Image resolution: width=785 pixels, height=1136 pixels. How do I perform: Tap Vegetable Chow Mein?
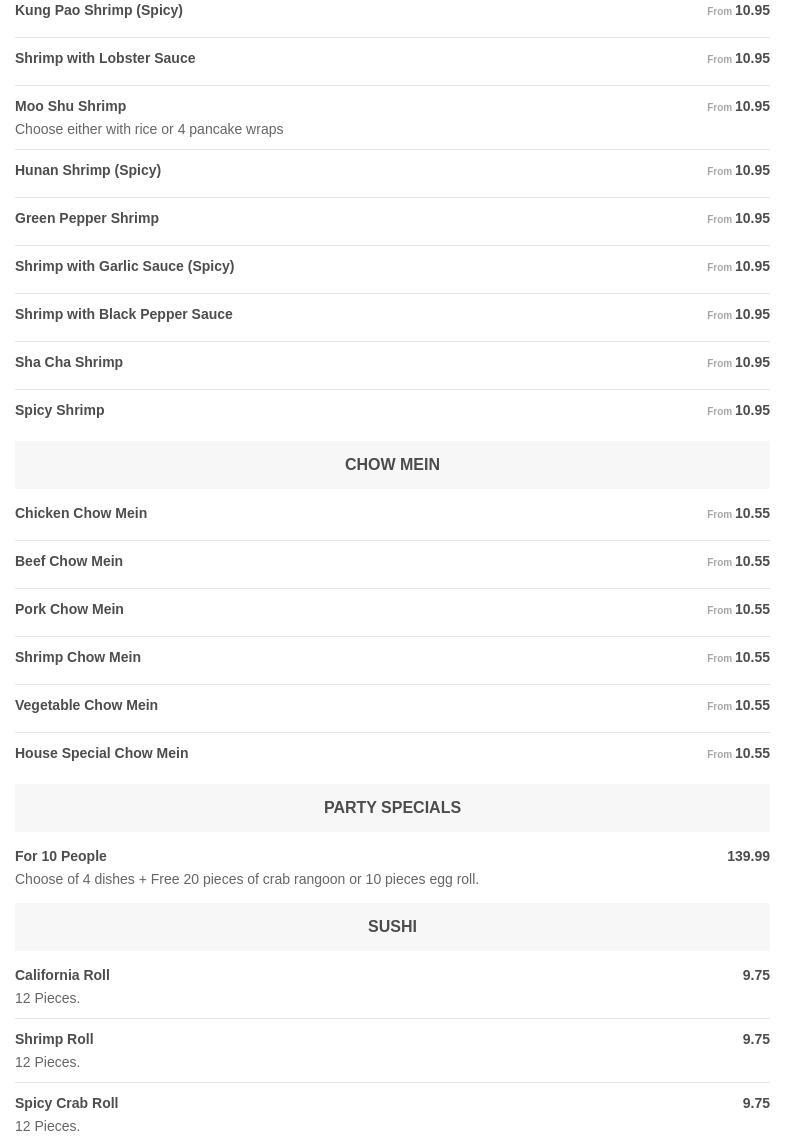[x=86, y=705]
